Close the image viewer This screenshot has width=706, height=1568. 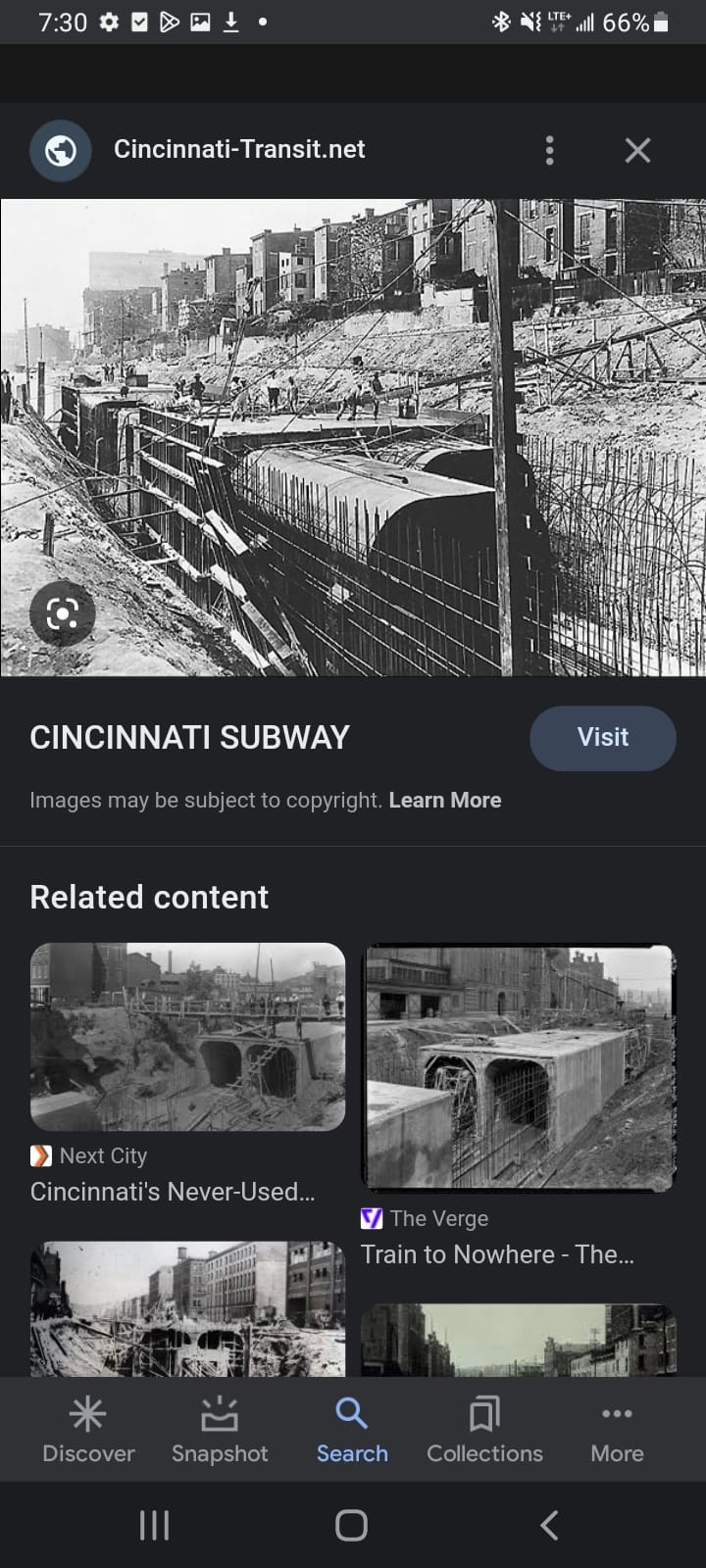pyautogui.click(x=637, y=150)
